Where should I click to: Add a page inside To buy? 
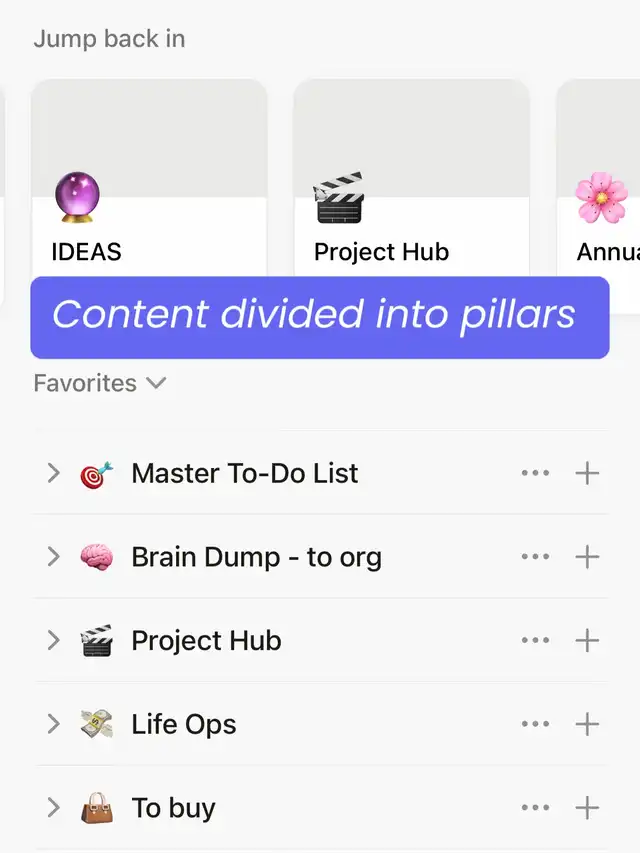588,808
